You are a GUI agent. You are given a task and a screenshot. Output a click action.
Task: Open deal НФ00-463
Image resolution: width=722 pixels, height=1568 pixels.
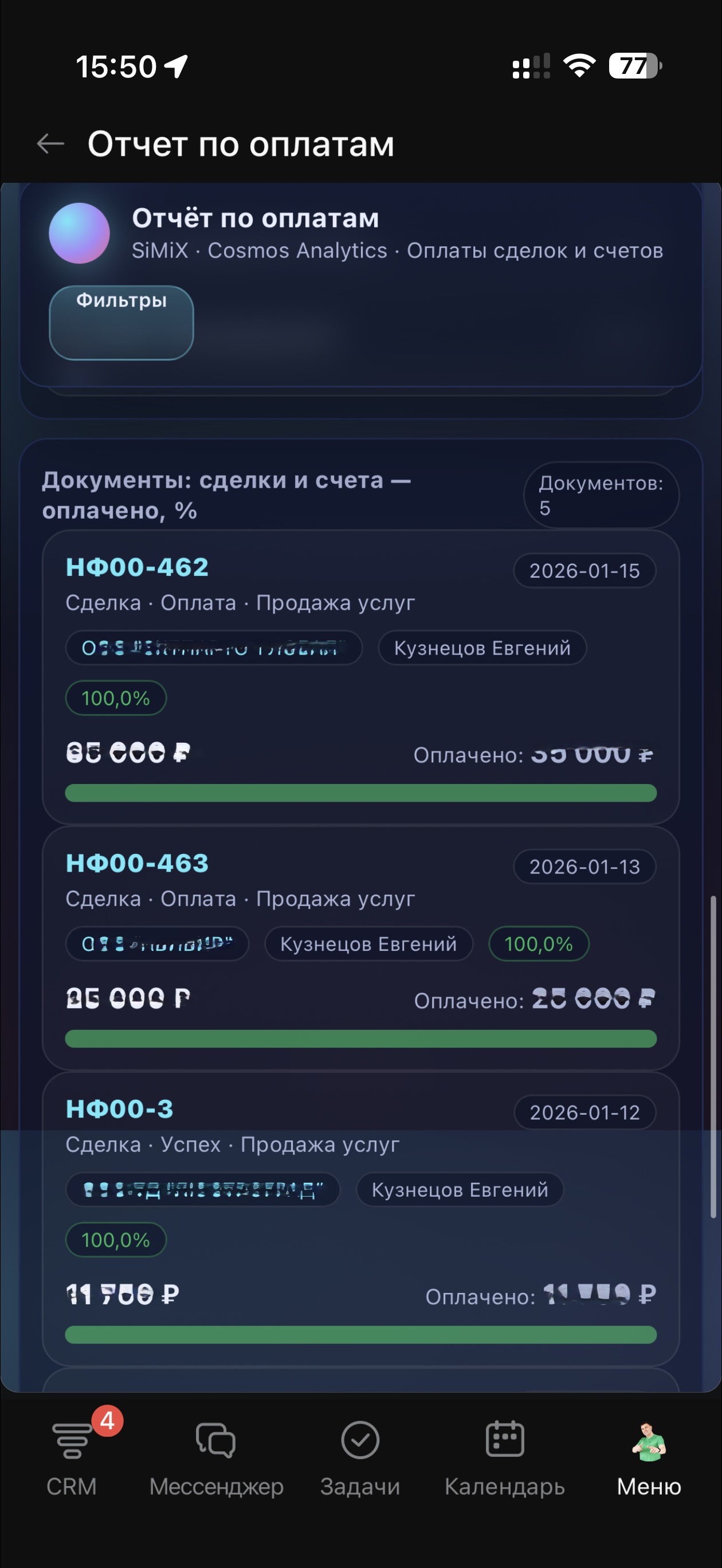pyautogui.click(x=137, y=863)
